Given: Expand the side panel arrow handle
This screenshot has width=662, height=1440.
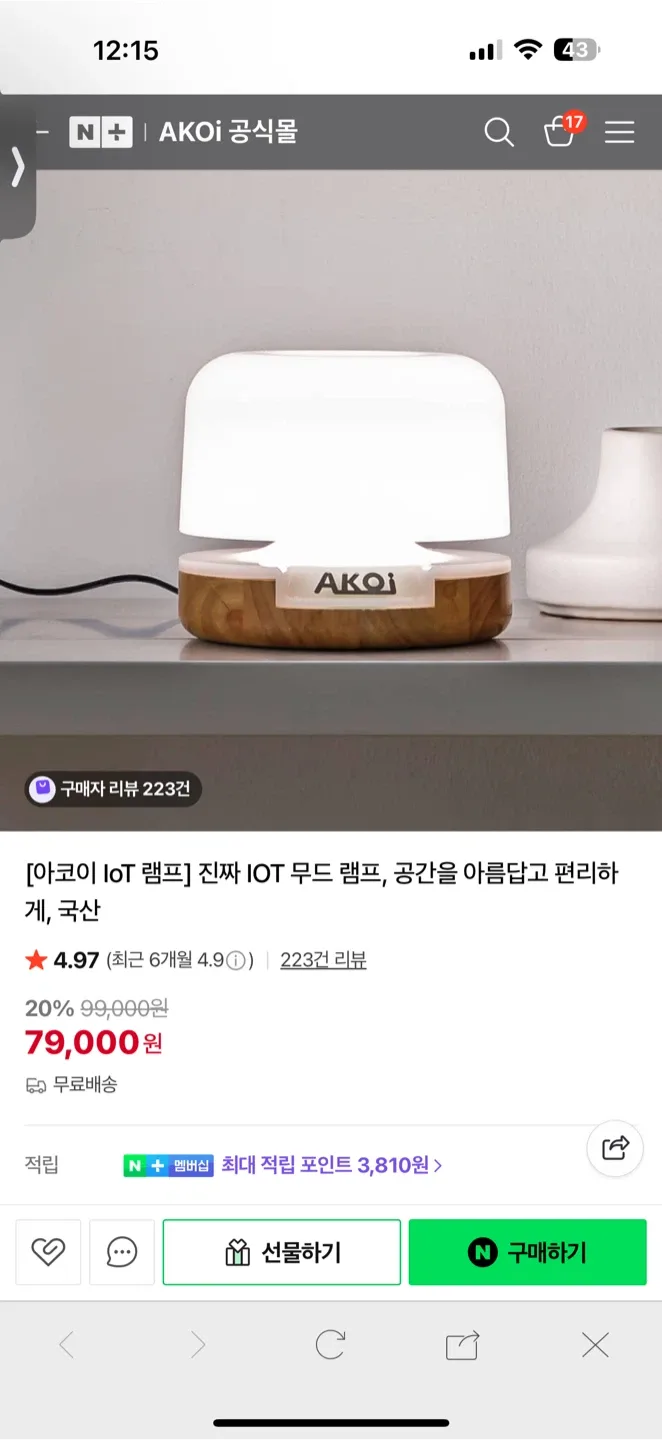Looking at the screenshot, I should pos(17,167).
